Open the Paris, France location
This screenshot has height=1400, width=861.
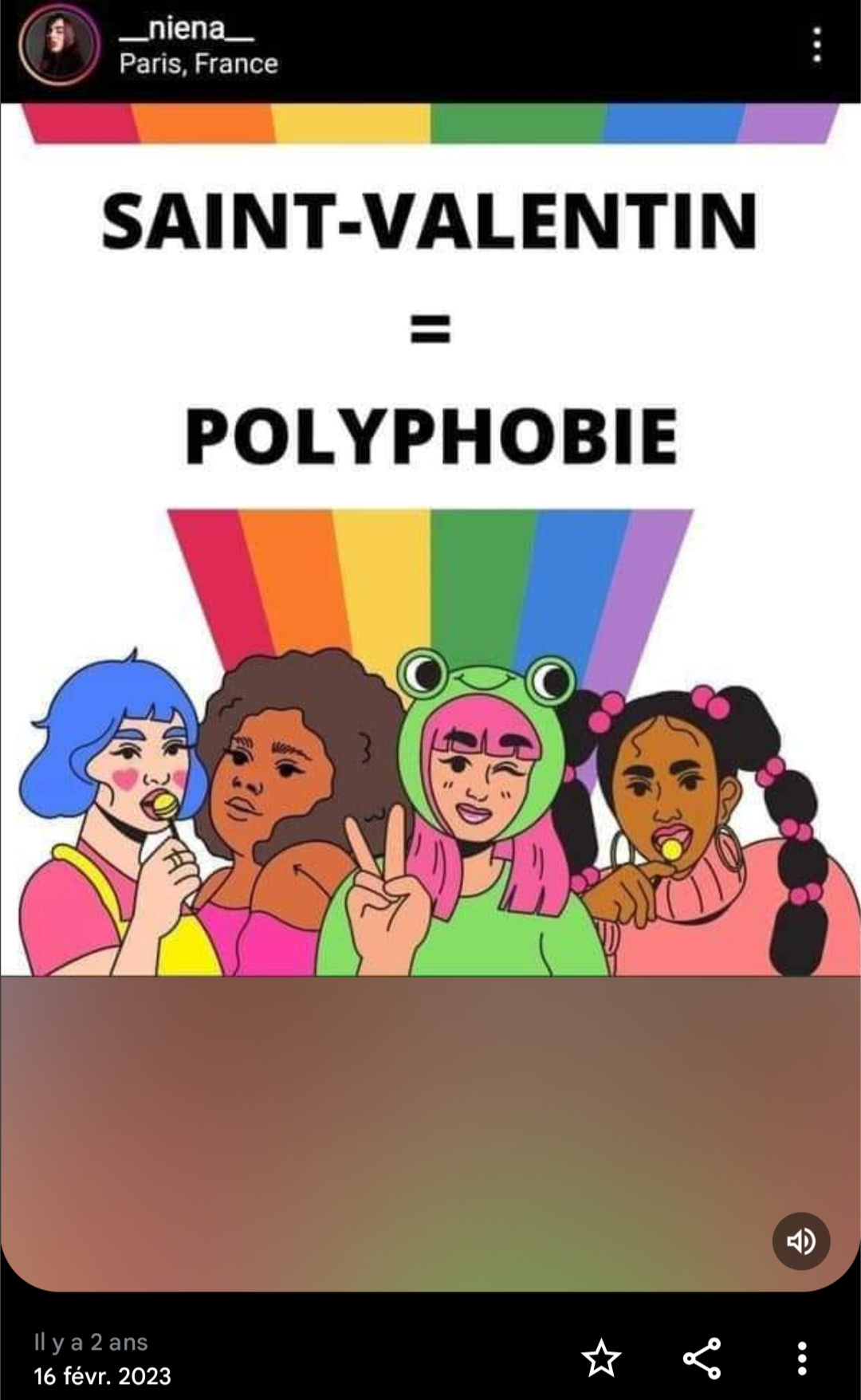(199, 64)
